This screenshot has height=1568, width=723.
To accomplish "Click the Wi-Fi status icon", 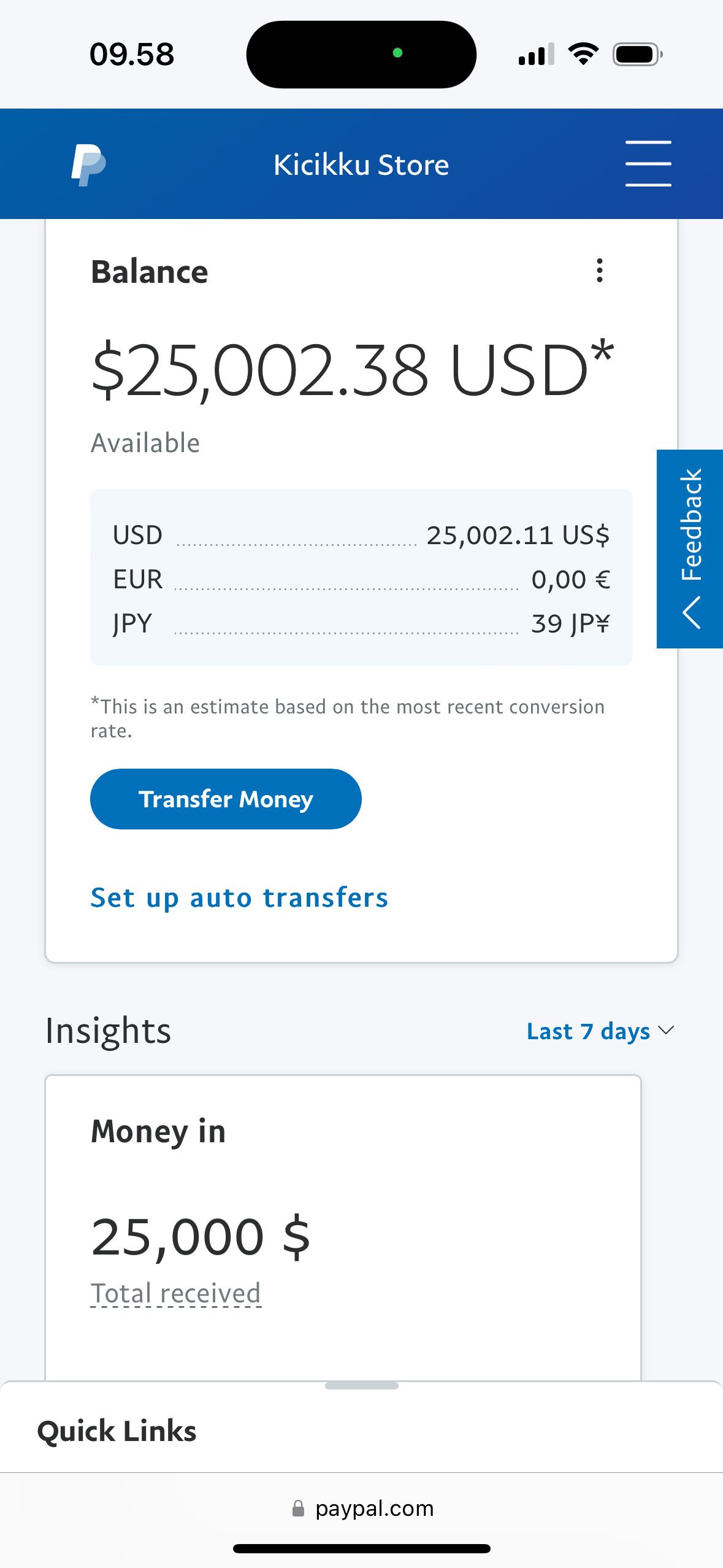I will pos(583,54).
